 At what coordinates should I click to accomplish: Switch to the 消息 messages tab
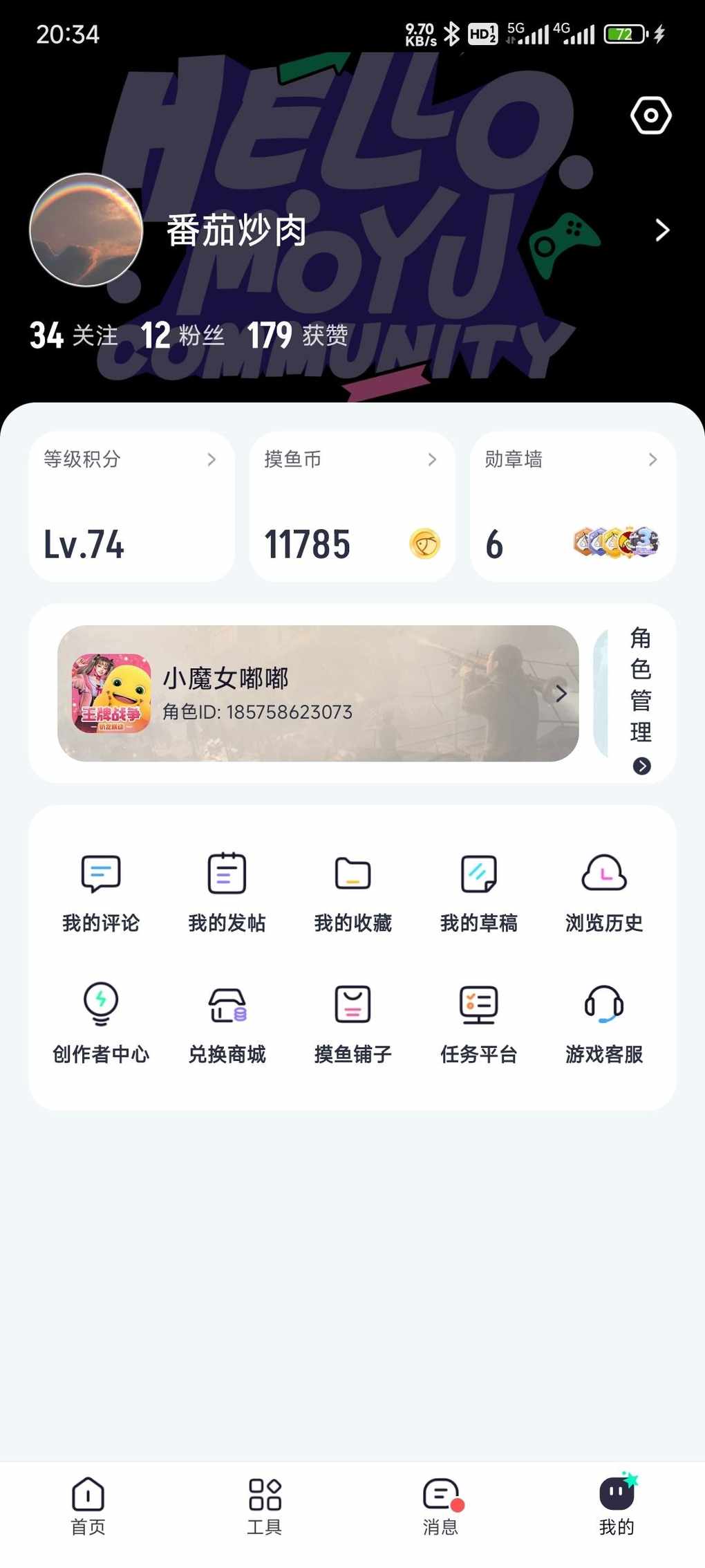pyautogui.click(x=440, y=1506)
